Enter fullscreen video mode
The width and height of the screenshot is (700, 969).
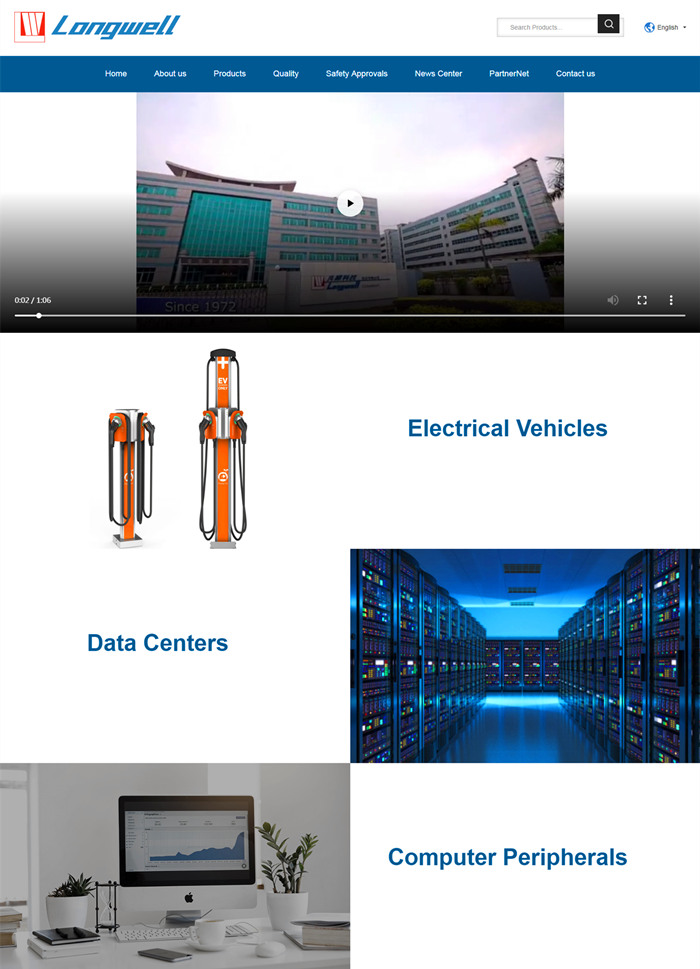point(642,300)
